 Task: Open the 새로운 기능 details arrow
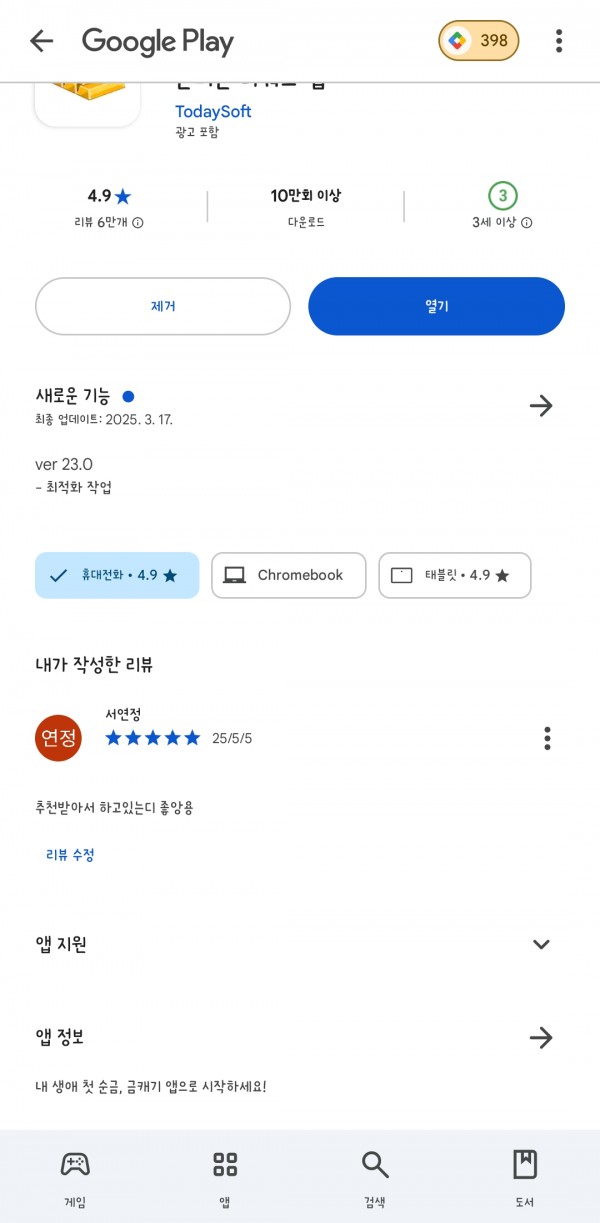point(541,405)
